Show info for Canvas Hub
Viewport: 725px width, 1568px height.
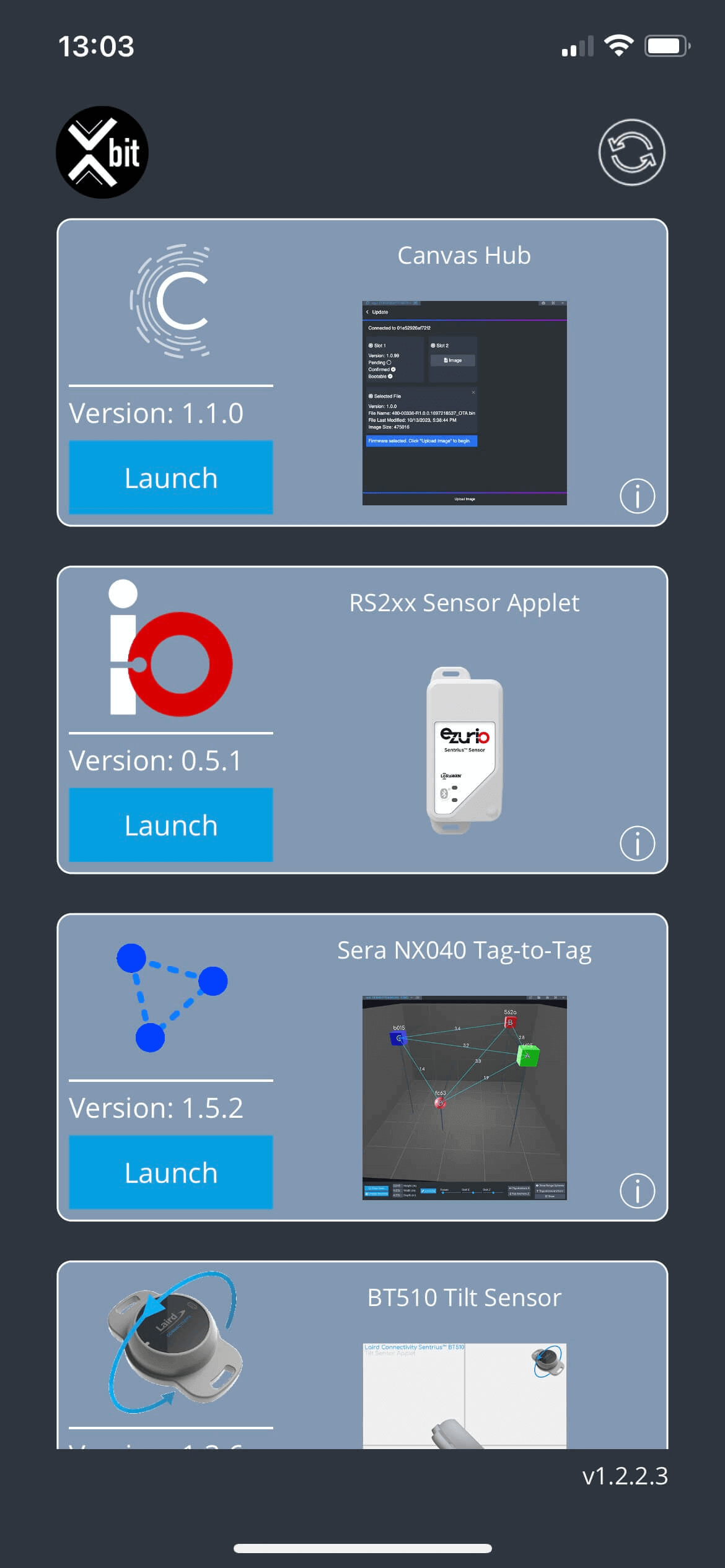[637, 496]
